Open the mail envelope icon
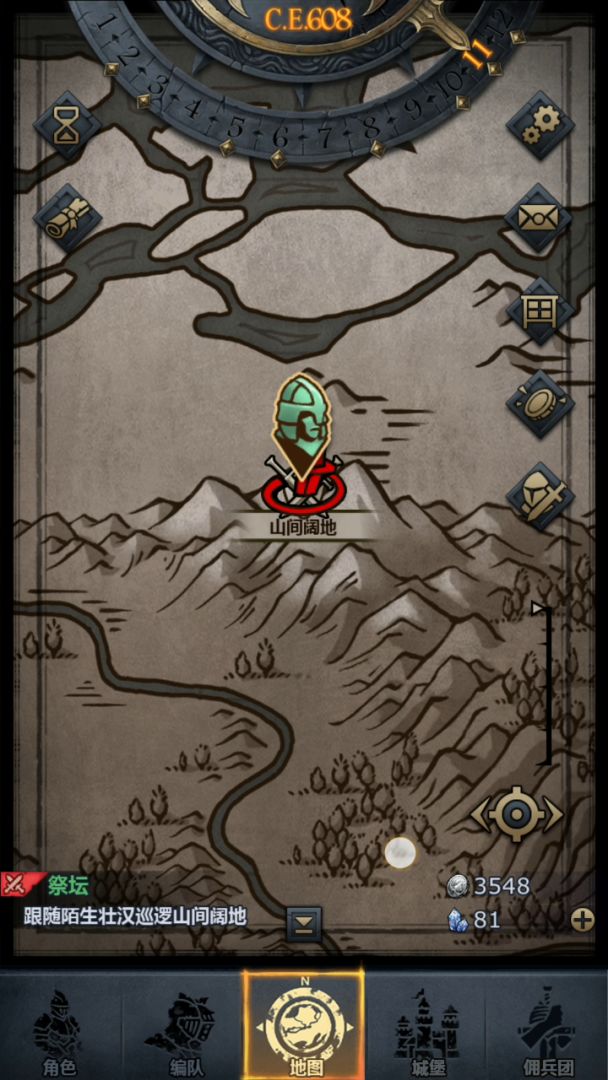 coord(540,217)
